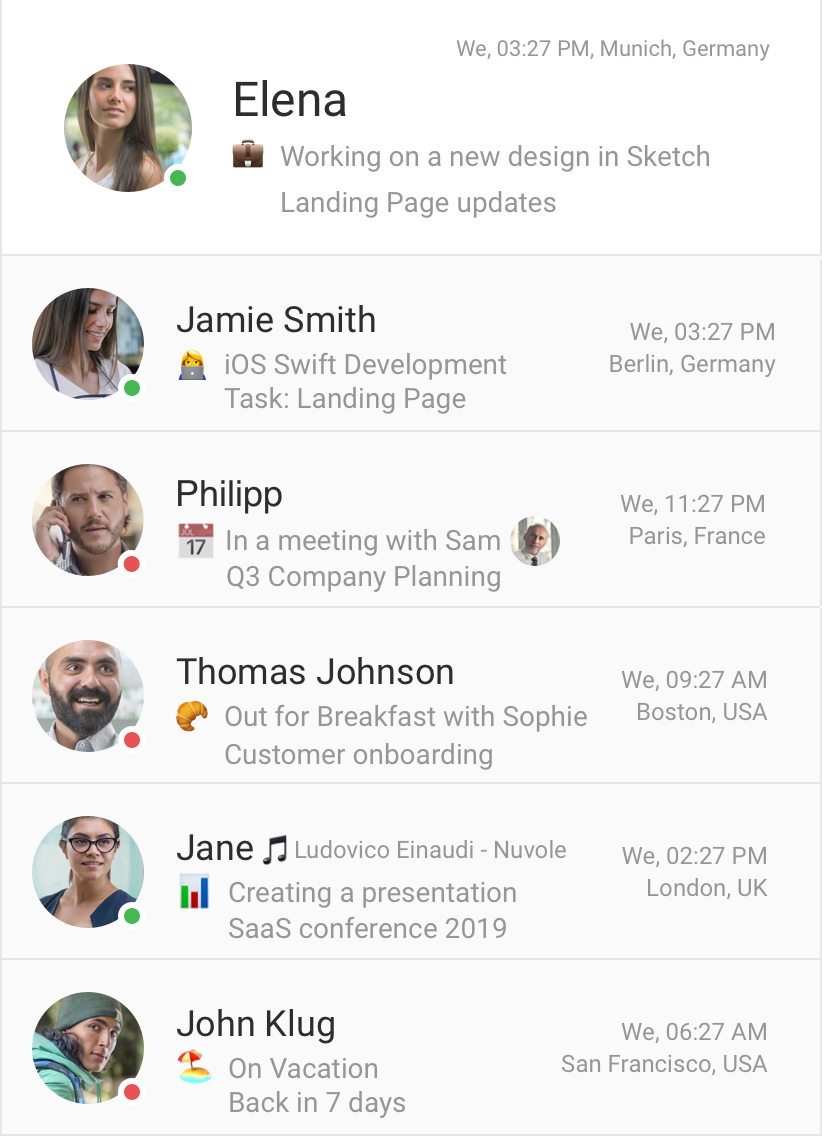Viewport: 822px width, 1136px height.
Task: Open Elena's profile picture
Action: 128,127
